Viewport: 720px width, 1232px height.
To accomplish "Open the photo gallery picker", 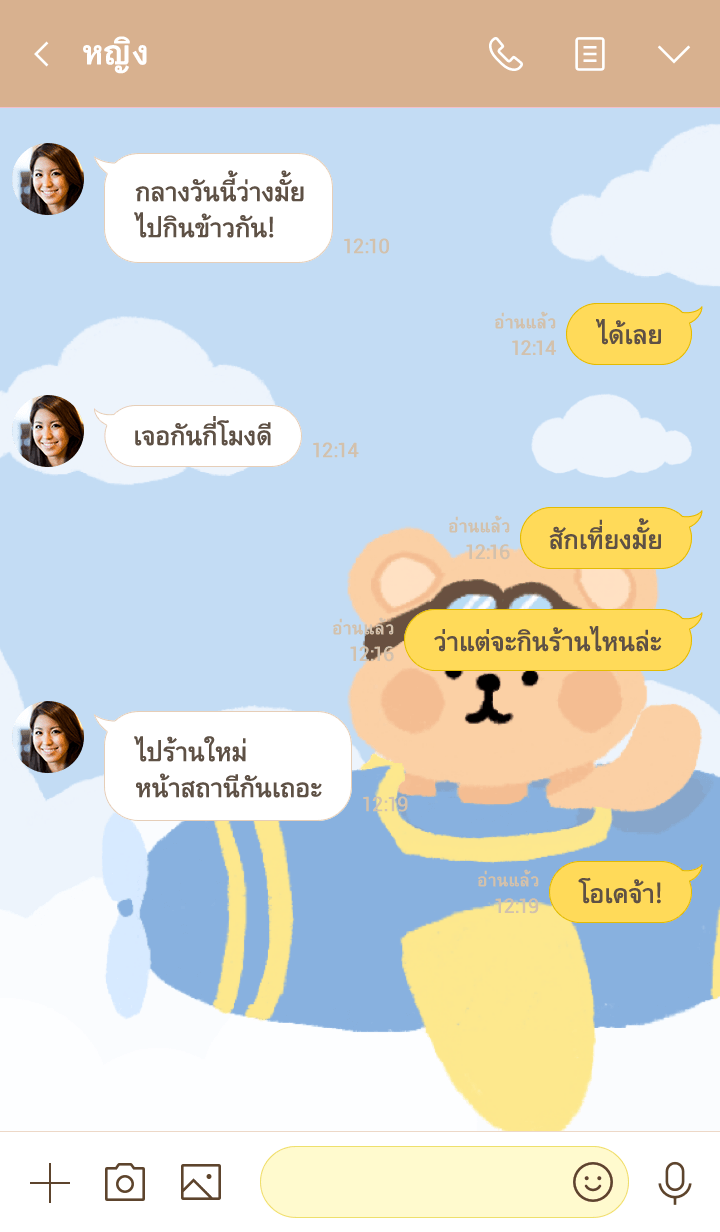I will (201, 1182).
